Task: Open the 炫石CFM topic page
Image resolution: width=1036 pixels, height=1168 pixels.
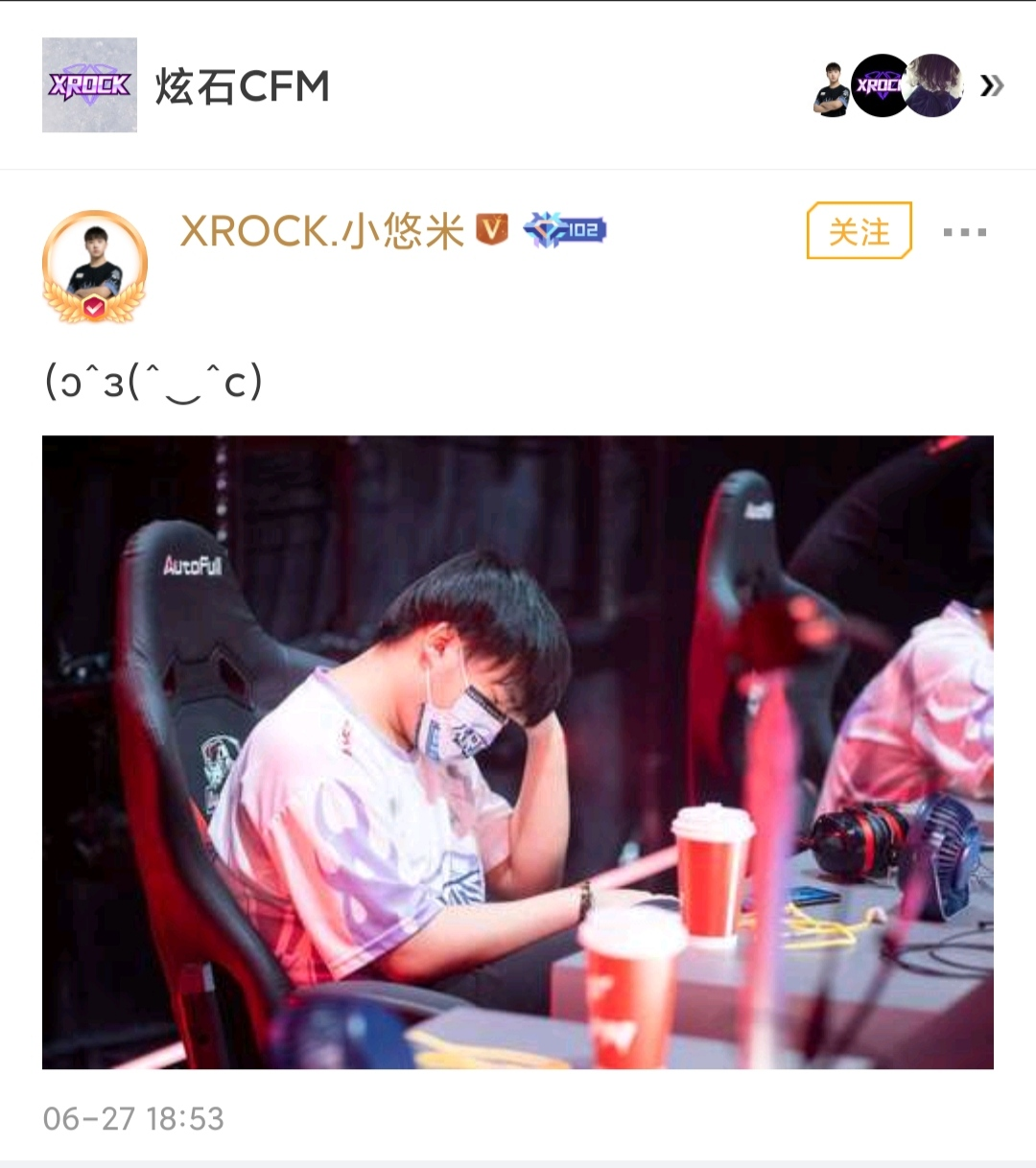Action: [242, 86]
